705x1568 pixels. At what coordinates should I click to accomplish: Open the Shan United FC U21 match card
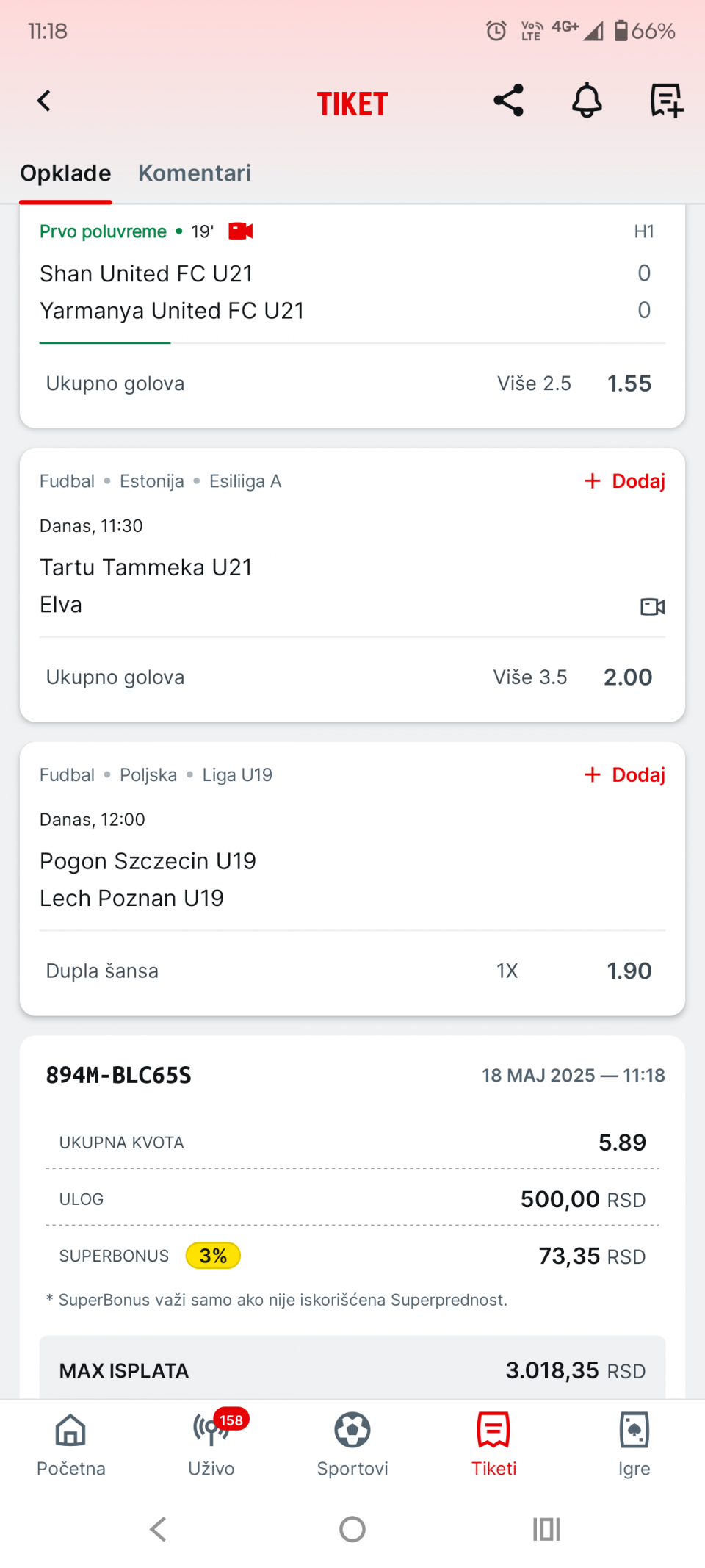(x=352, y=316)
